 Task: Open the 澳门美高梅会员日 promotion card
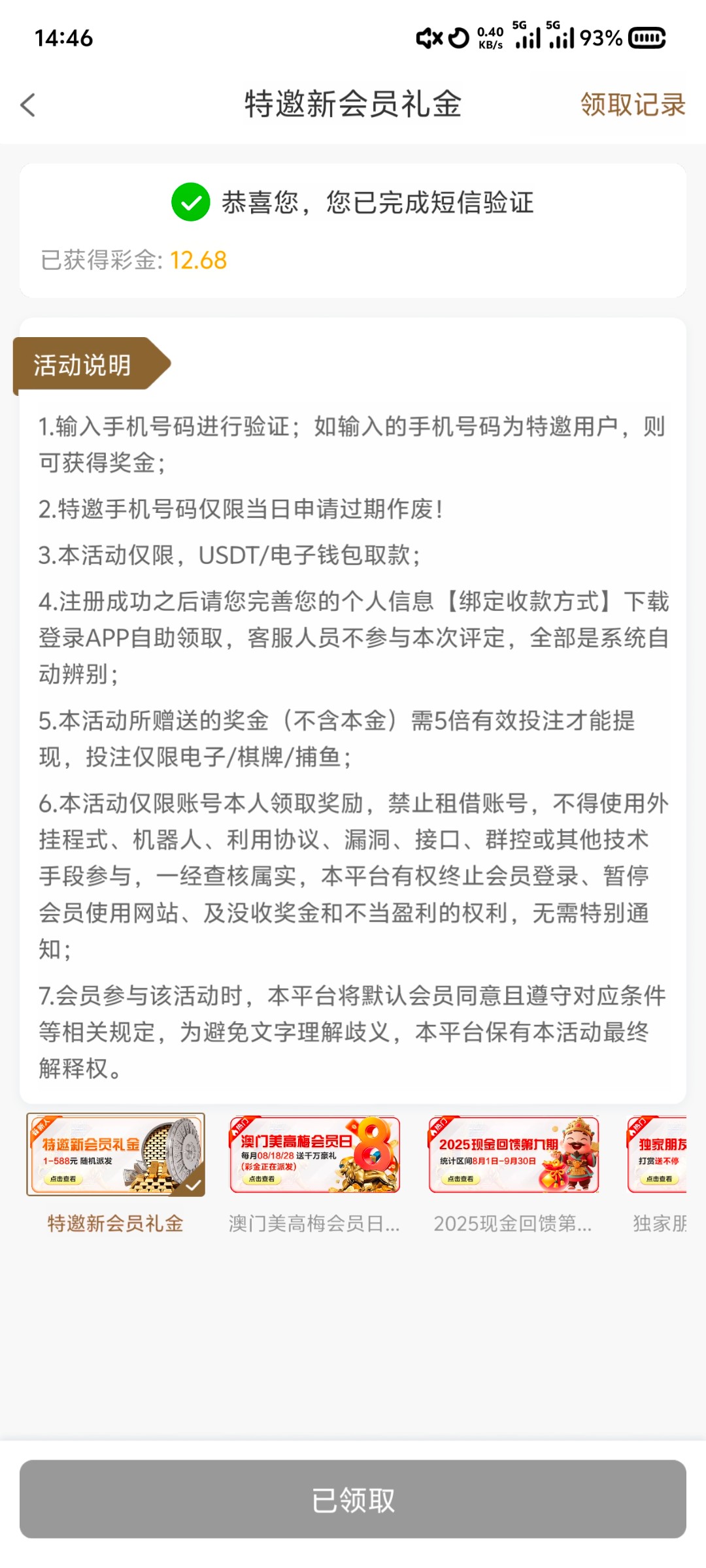pos(314,1154)
